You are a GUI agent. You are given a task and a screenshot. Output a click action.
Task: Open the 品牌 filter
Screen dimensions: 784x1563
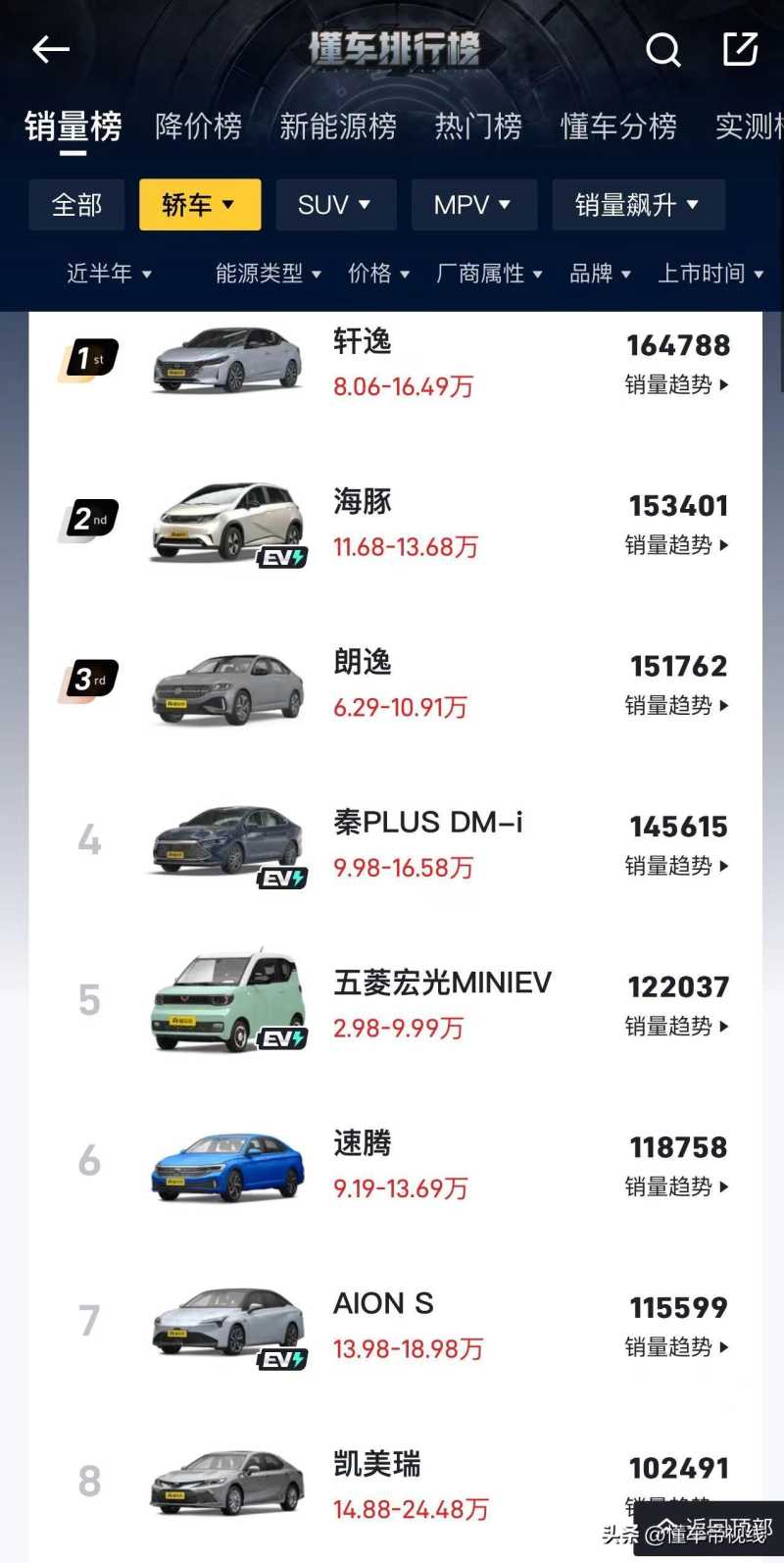coord(600,274)
